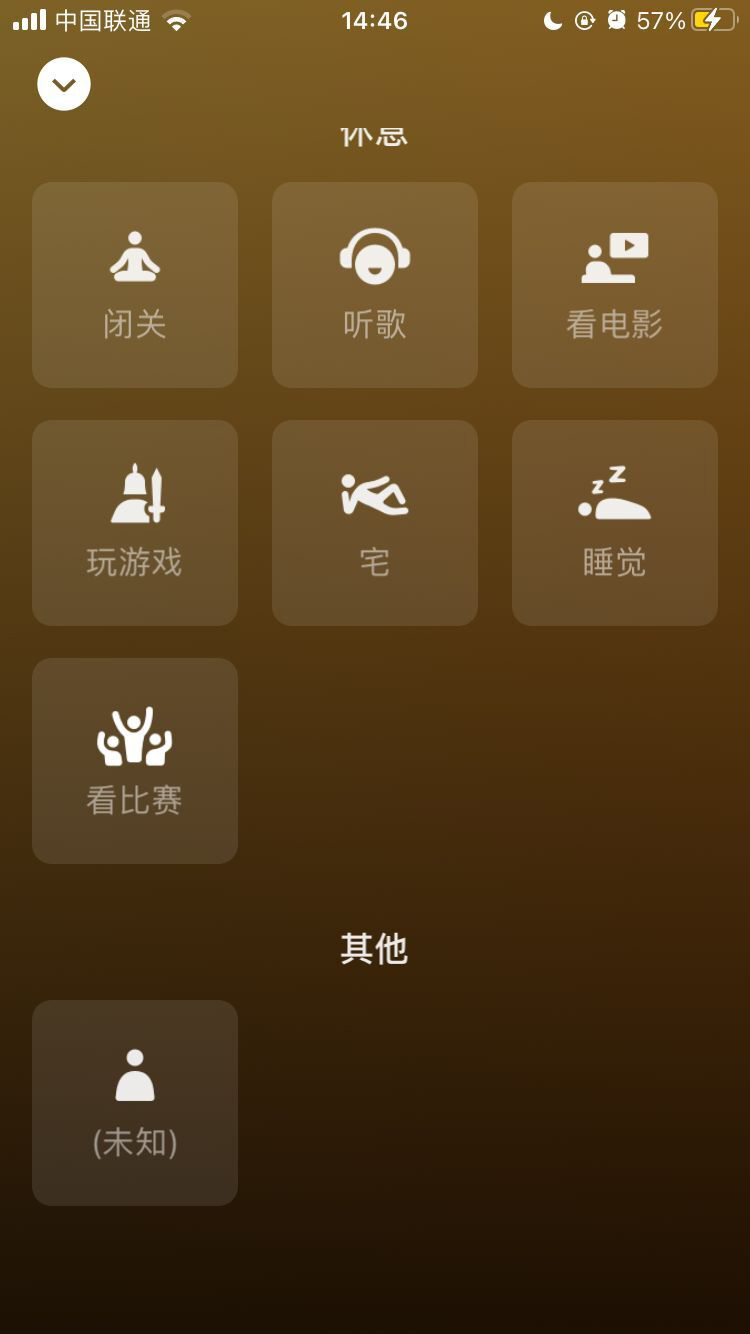750x1334 pixels.
Task: Tap the 宅 status tile
Action: coord(375,523)
